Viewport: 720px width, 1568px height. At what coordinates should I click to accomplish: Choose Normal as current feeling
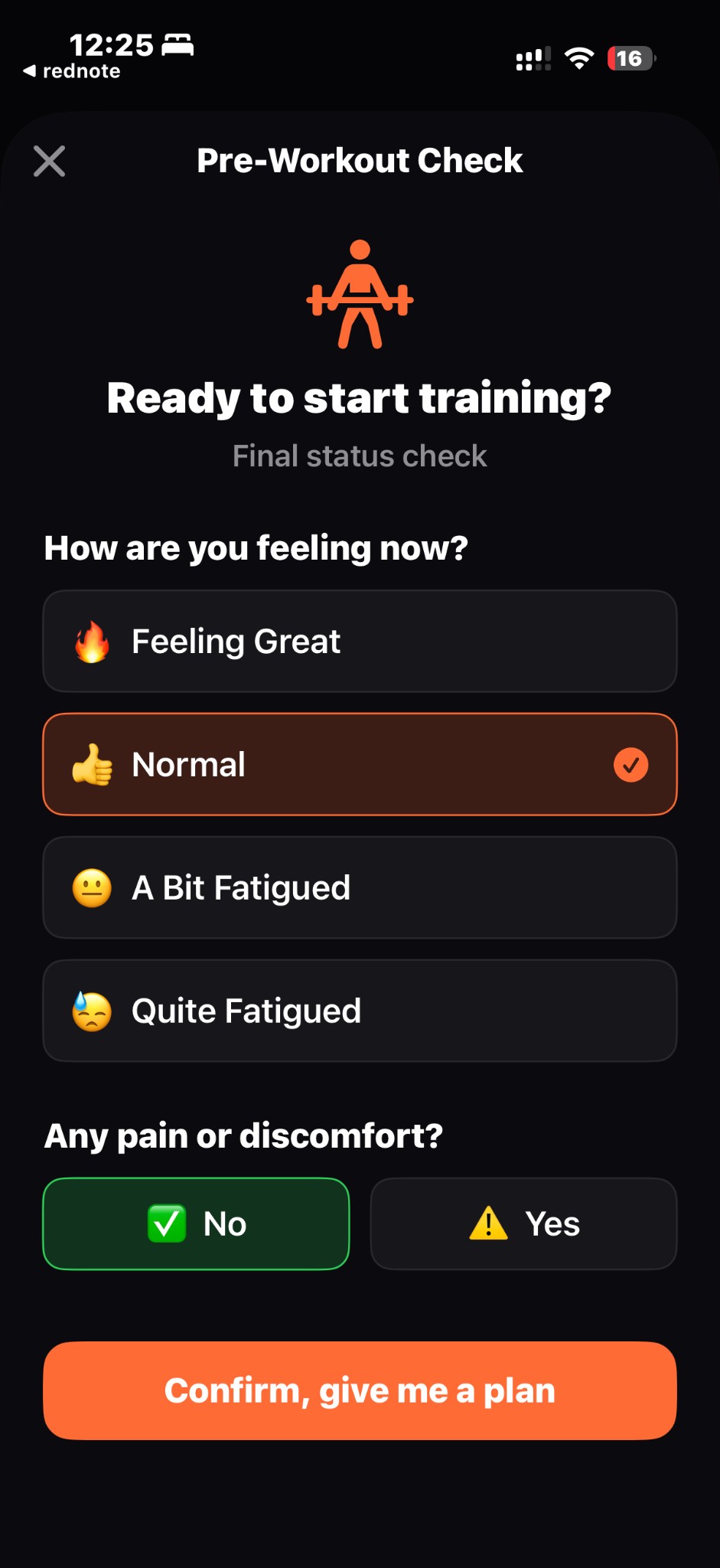[x=360, y=765]
